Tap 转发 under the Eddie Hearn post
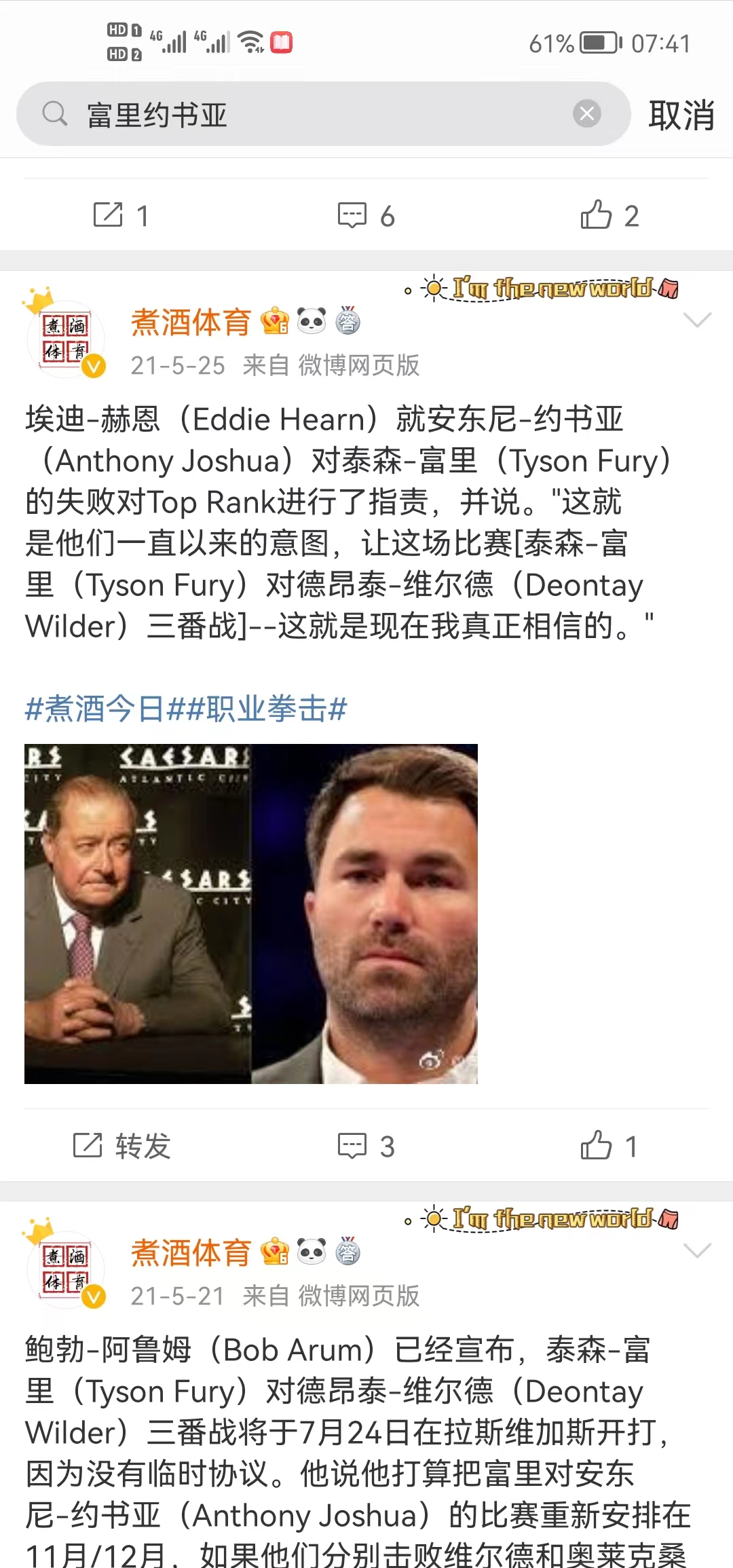 coord(122,1146)
